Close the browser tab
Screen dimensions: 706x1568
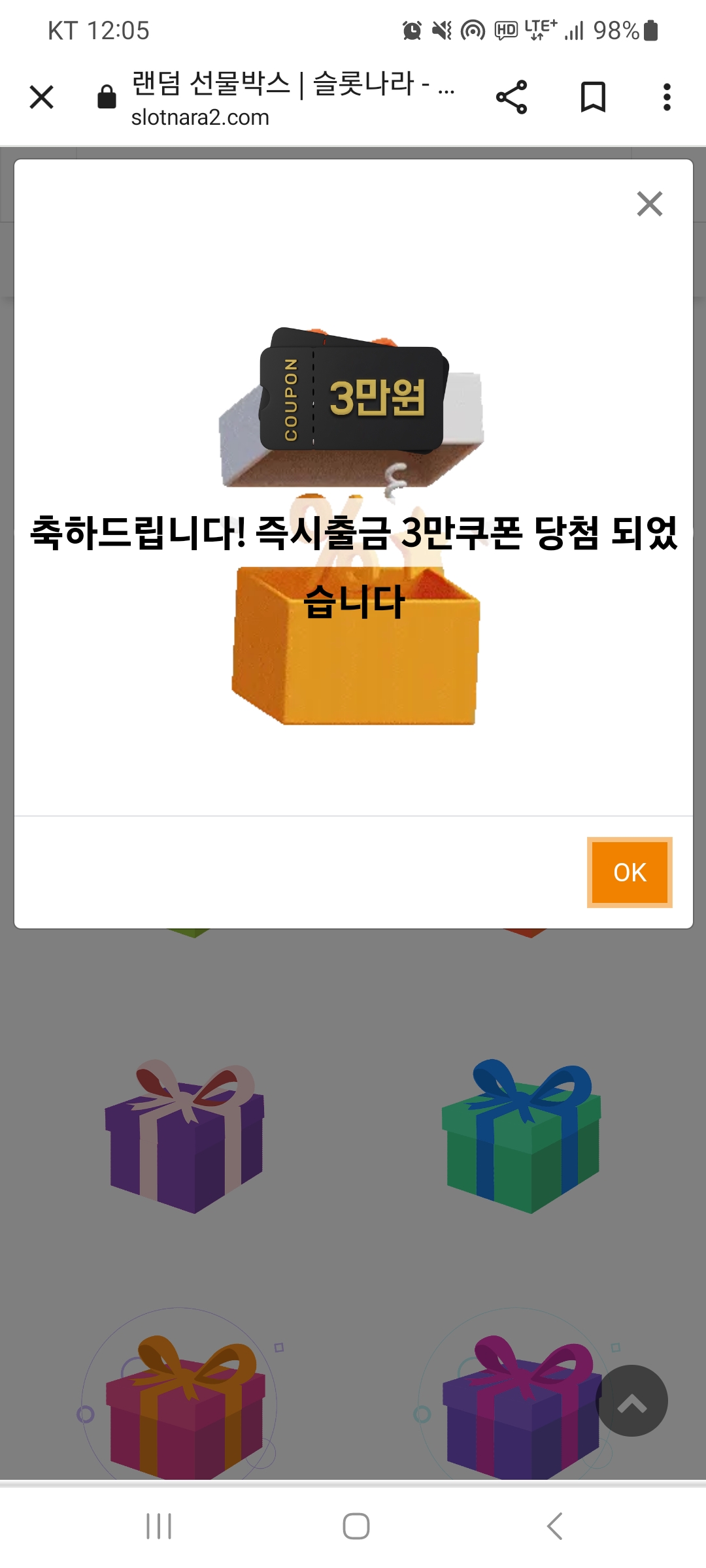(42, 97)
